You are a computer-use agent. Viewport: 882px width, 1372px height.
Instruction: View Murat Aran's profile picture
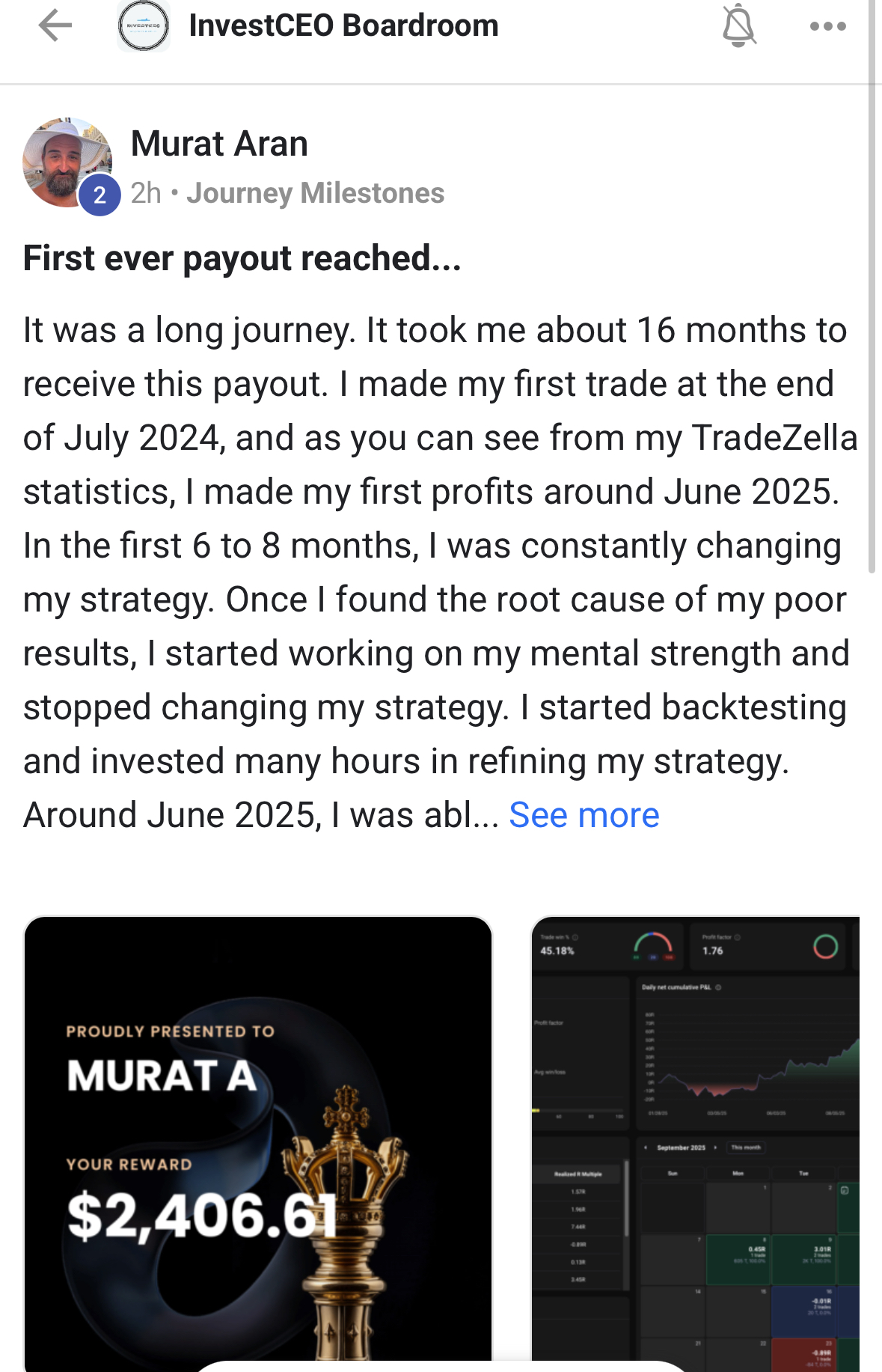pos(67,162)
